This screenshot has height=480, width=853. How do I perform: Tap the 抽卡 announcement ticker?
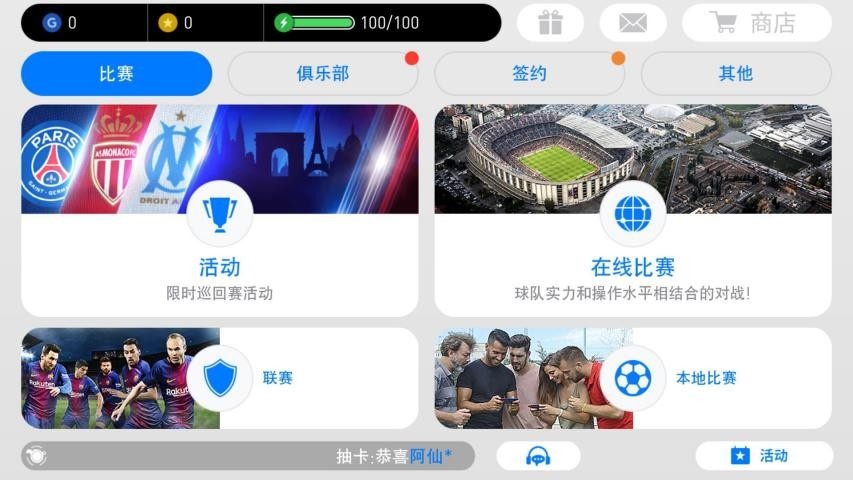(x=247, y=456)
